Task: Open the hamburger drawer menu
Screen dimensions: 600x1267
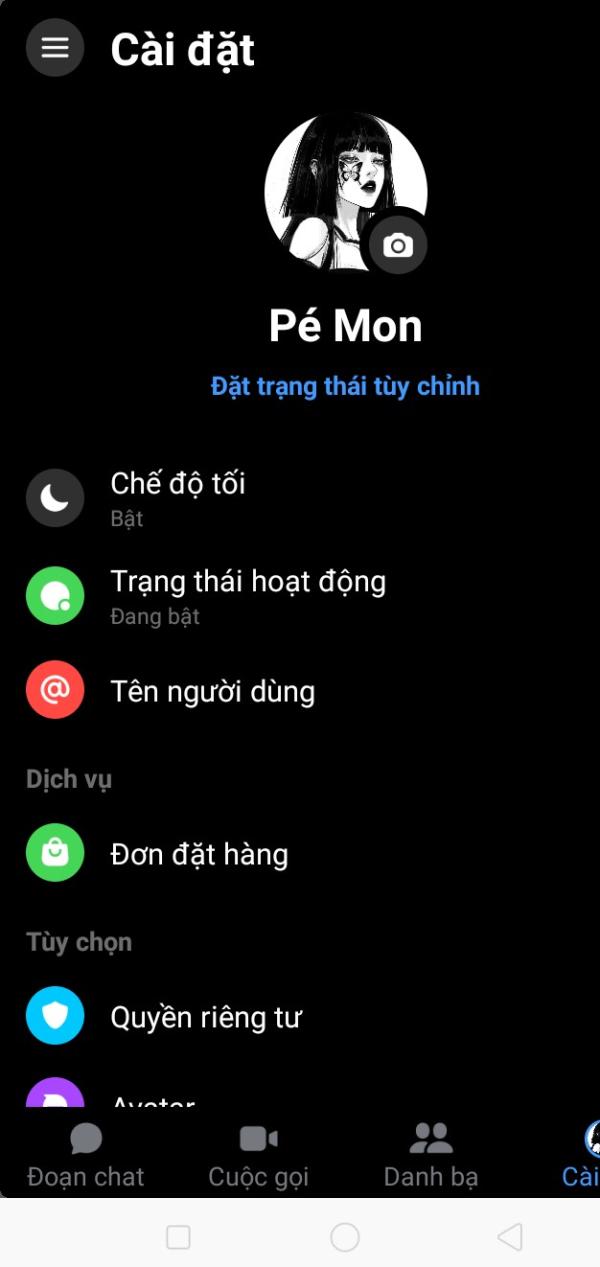Action: coord(55,48)
